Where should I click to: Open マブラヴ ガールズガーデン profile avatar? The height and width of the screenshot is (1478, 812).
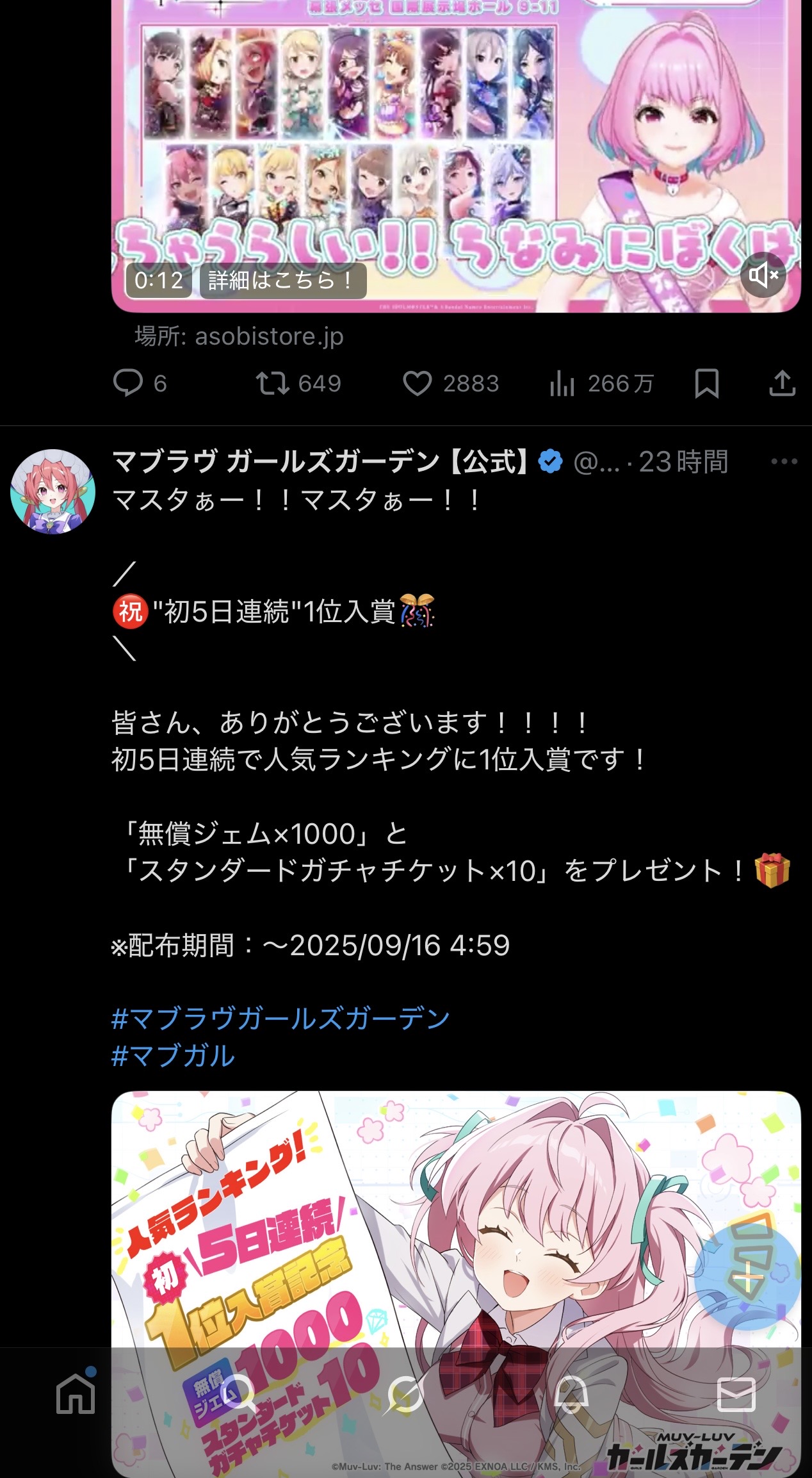[53, 491]
